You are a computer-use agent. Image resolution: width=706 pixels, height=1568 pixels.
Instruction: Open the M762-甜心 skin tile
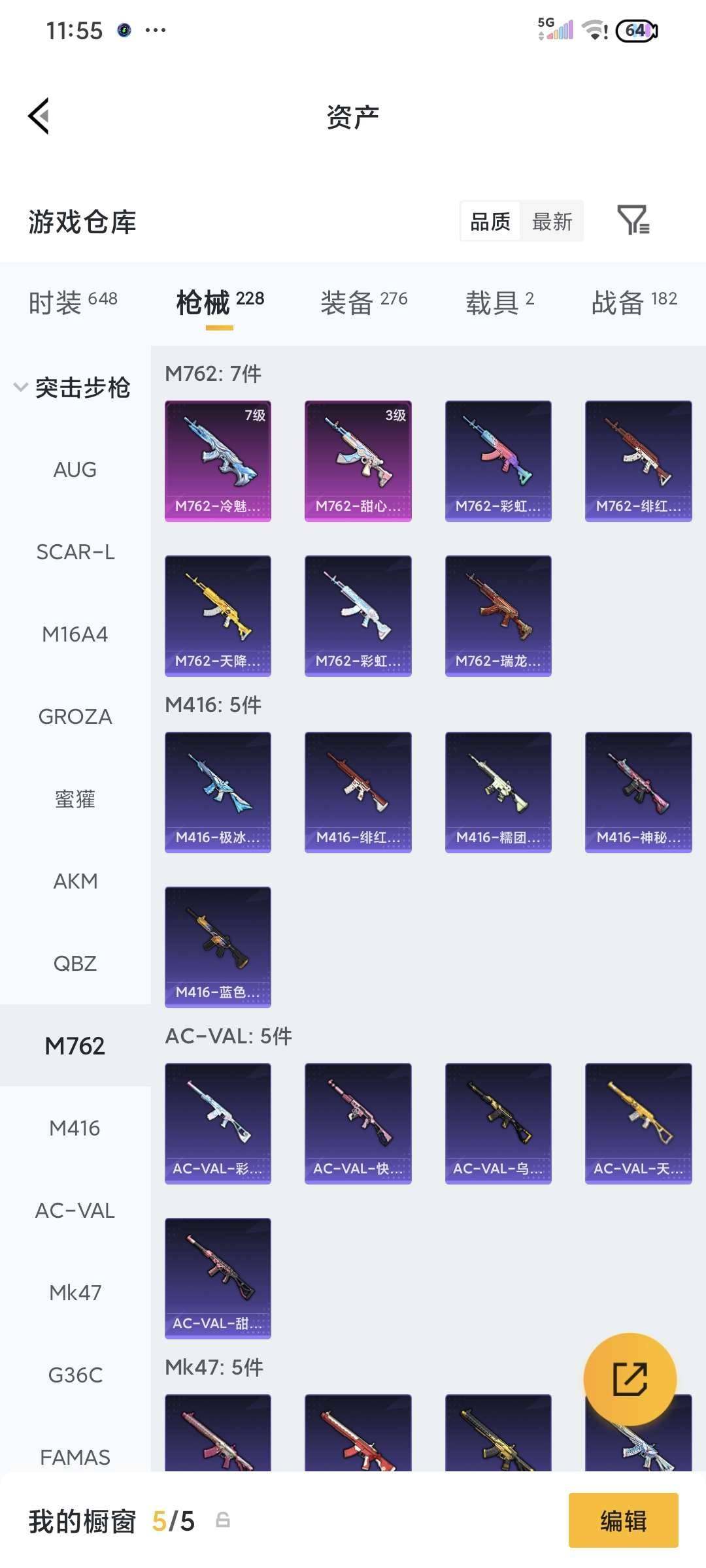click(x=358, y=461)
